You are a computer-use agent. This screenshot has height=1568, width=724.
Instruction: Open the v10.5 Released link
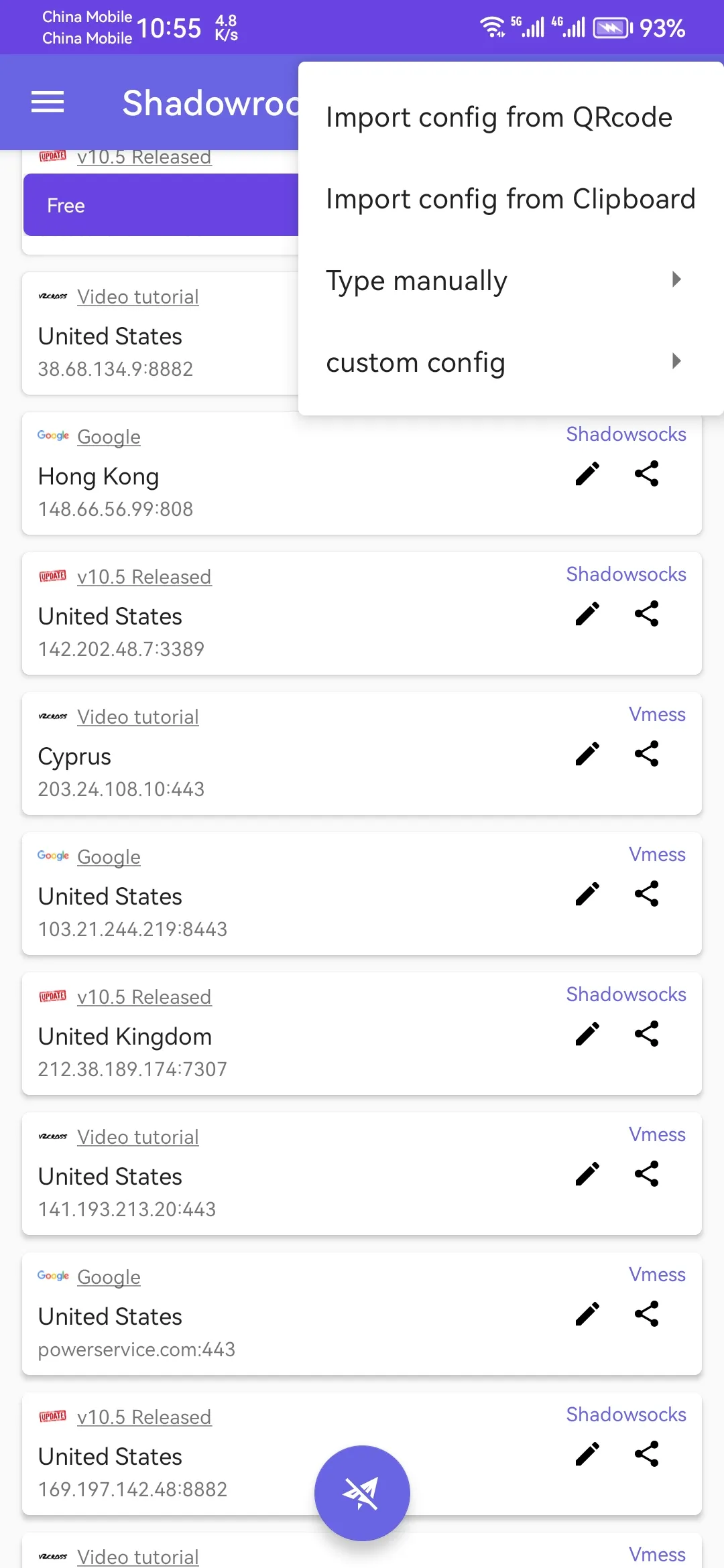[144, 157]
